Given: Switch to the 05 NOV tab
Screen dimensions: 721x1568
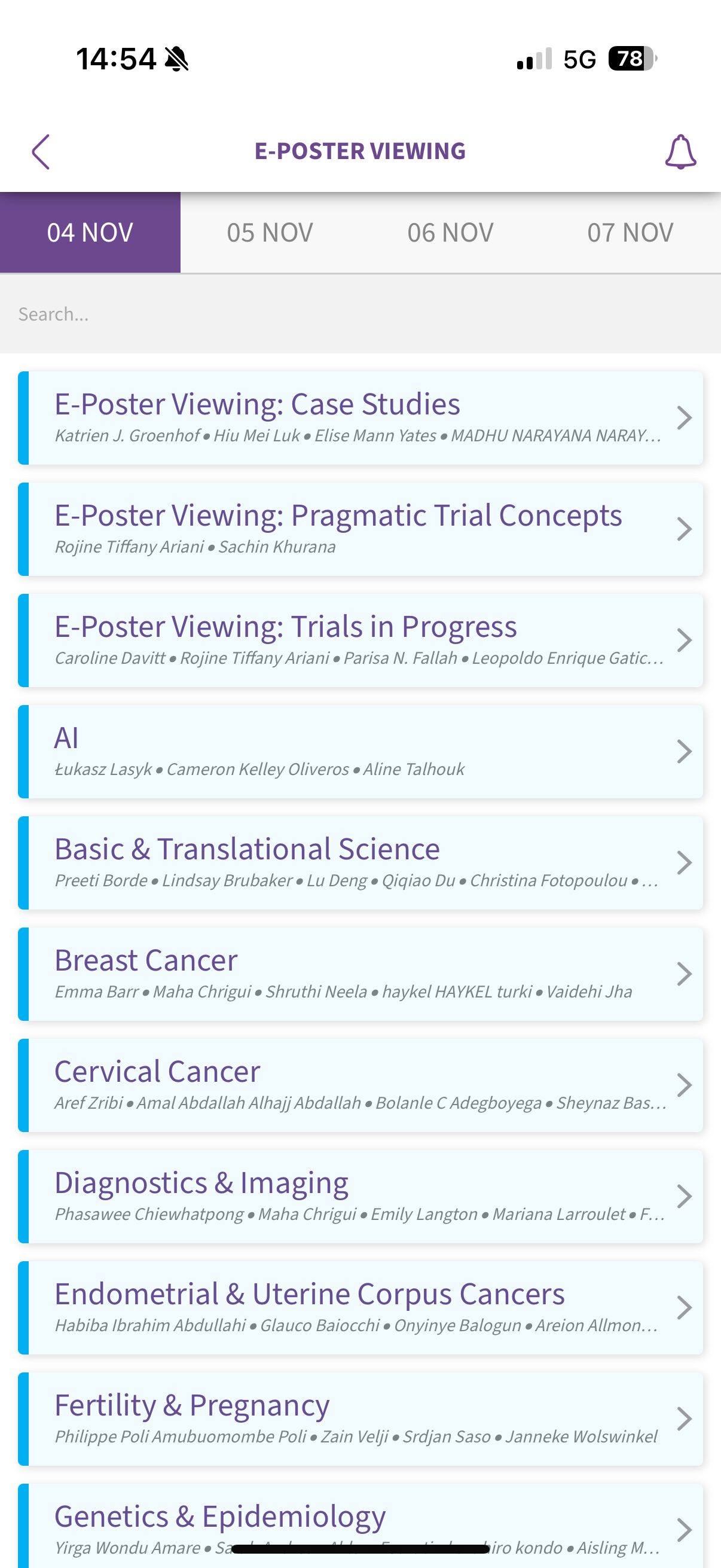Looking at the screenshot, I should tap(270, 233).
